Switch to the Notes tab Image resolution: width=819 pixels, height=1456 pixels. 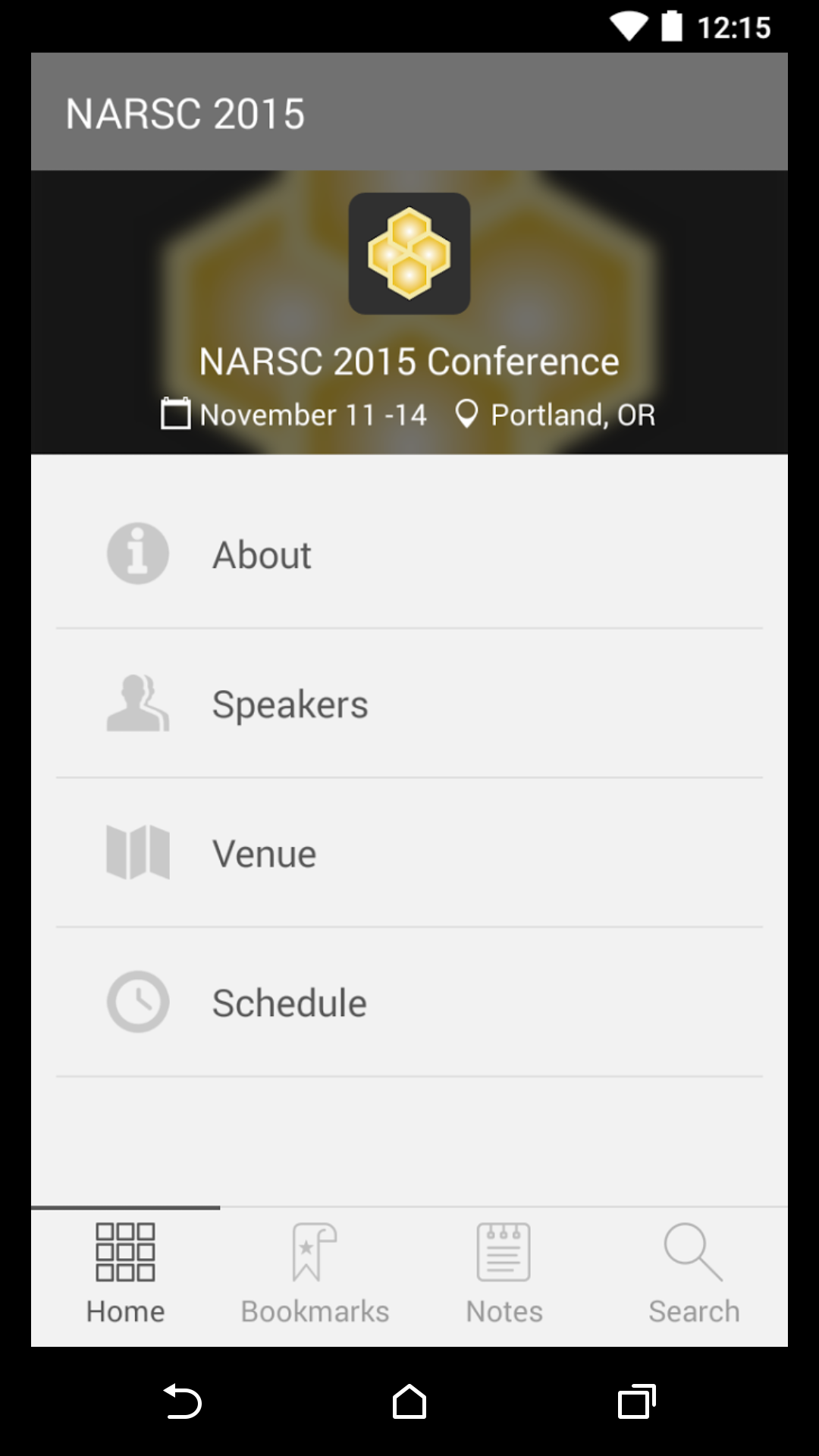(504, 1276)
